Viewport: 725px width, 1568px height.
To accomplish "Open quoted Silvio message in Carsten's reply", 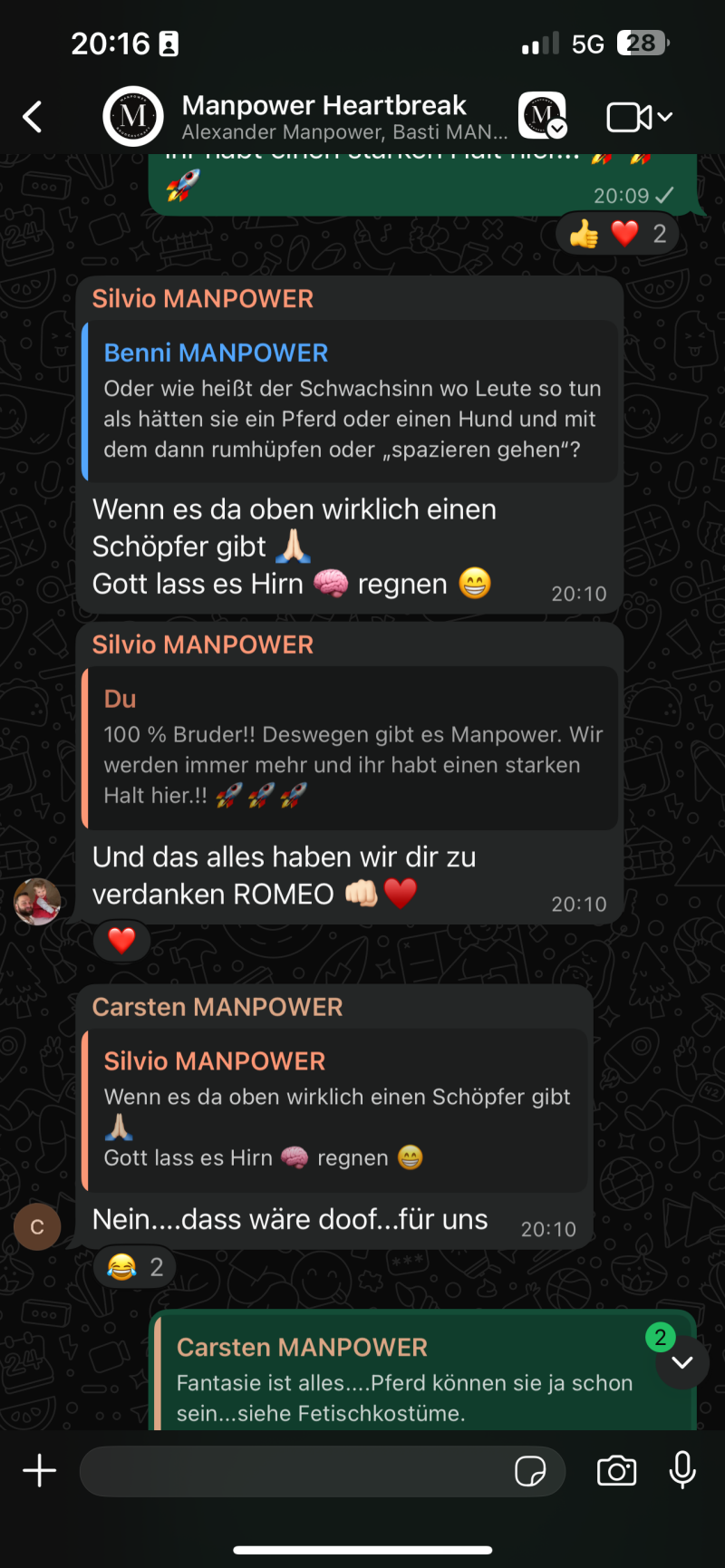I will click(x=335, y=1110).
